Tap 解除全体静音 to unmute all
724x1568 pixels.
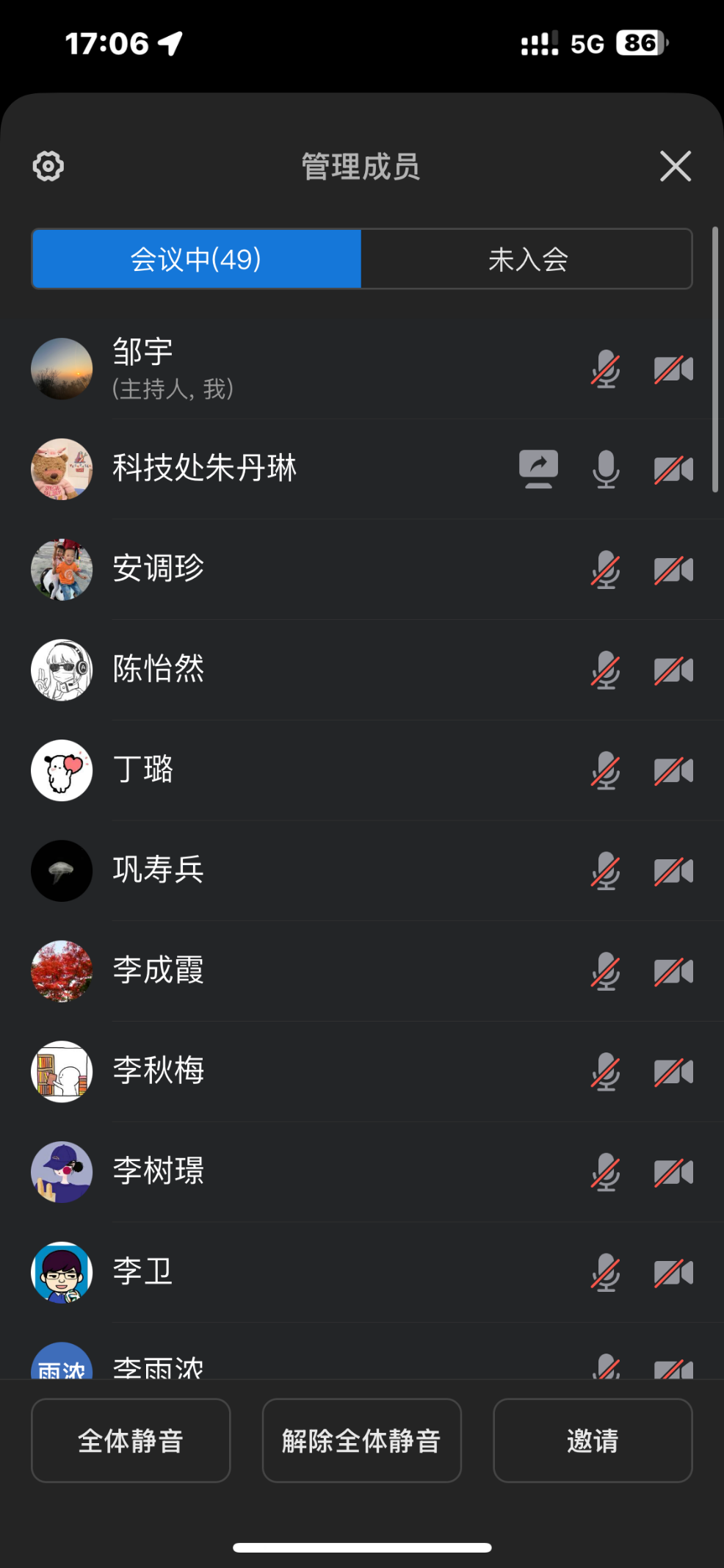(361, 1440)
